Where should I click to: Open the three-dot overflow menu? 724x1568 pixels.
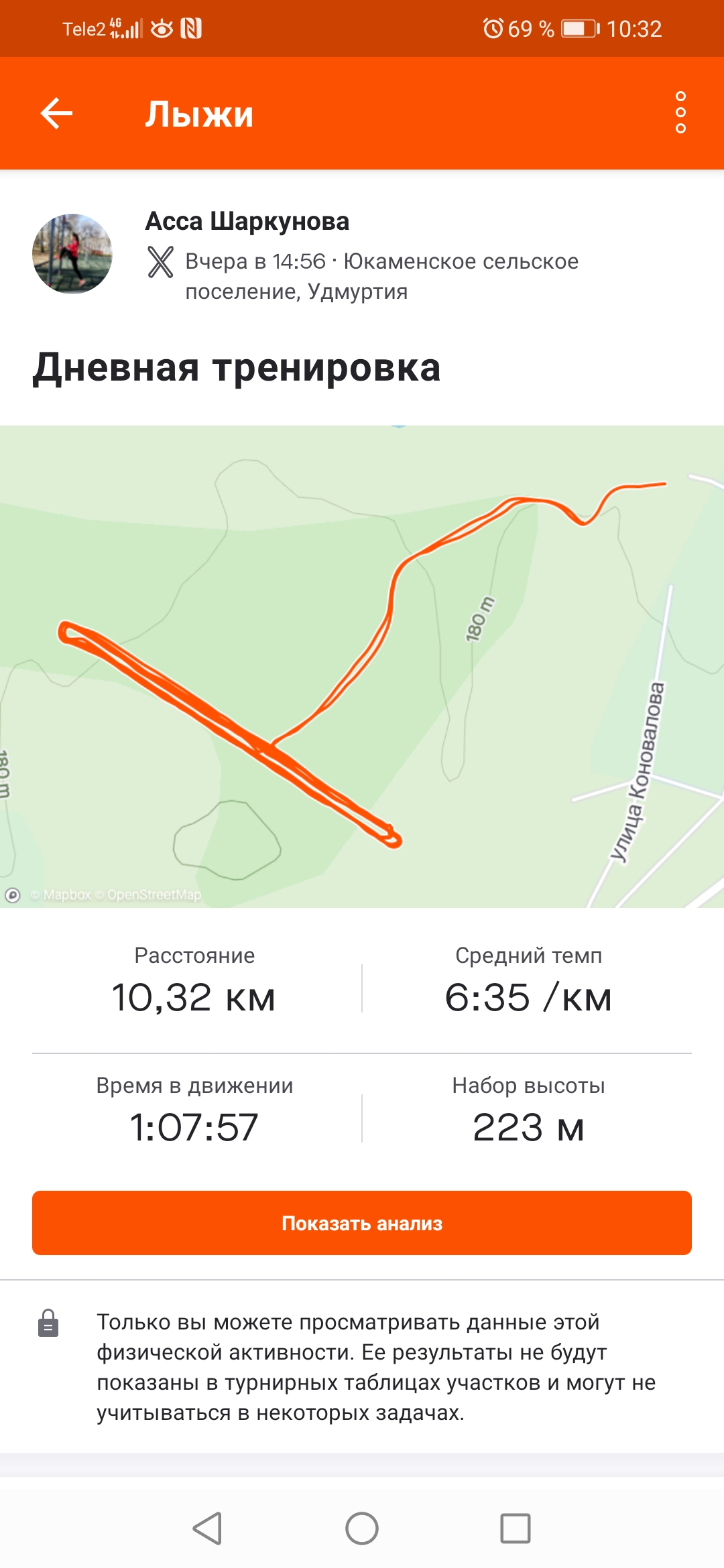click(680, 113)
